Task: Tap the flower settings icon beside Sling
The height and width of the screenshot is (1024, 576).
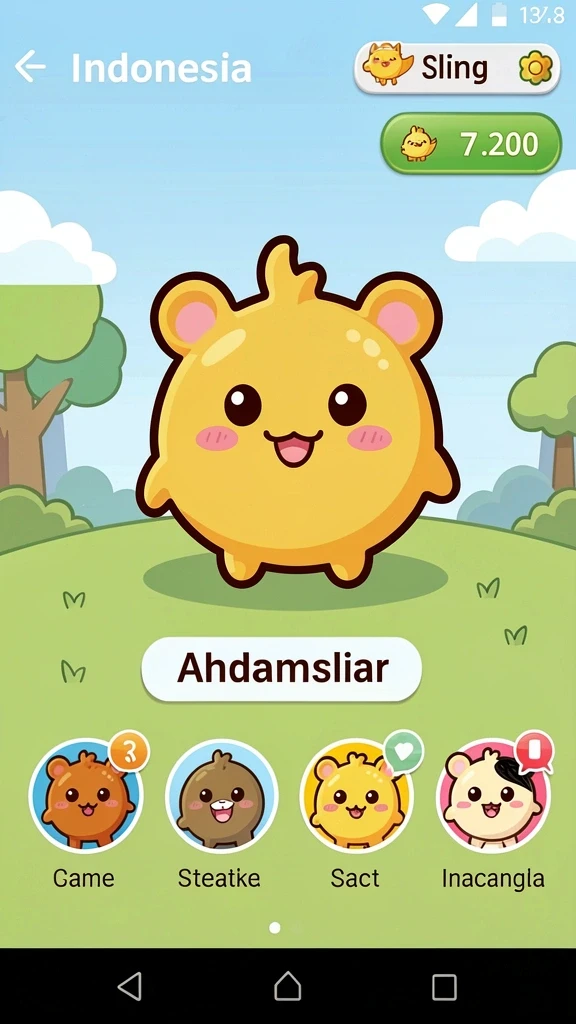Action: click(x=536, y=68)
